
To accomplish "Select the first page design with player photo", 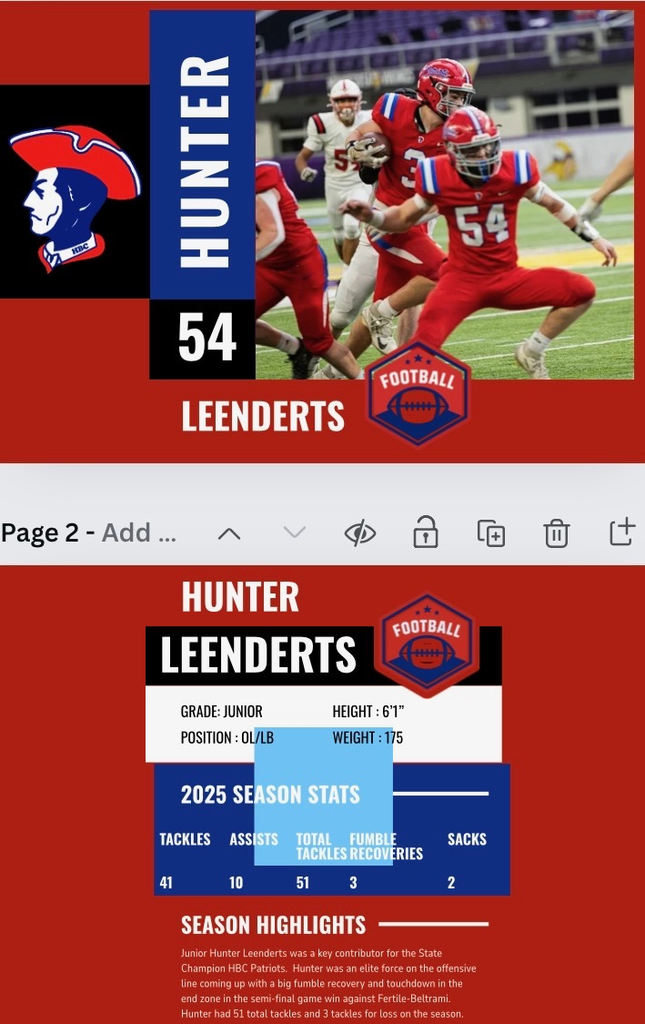I will click(322, 230).
